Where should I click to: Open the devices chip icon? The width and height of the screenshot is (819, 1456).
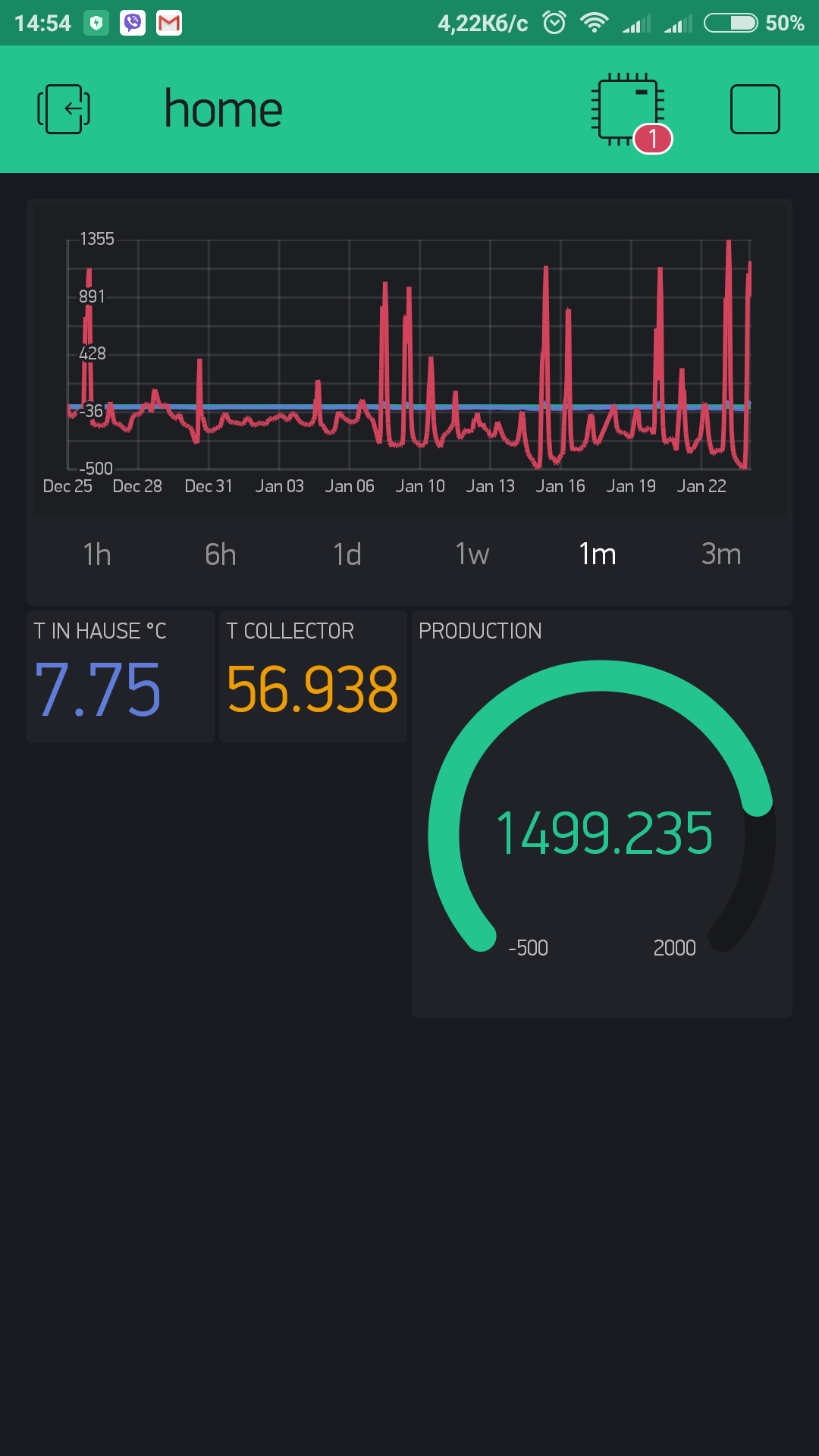(628, 111)
